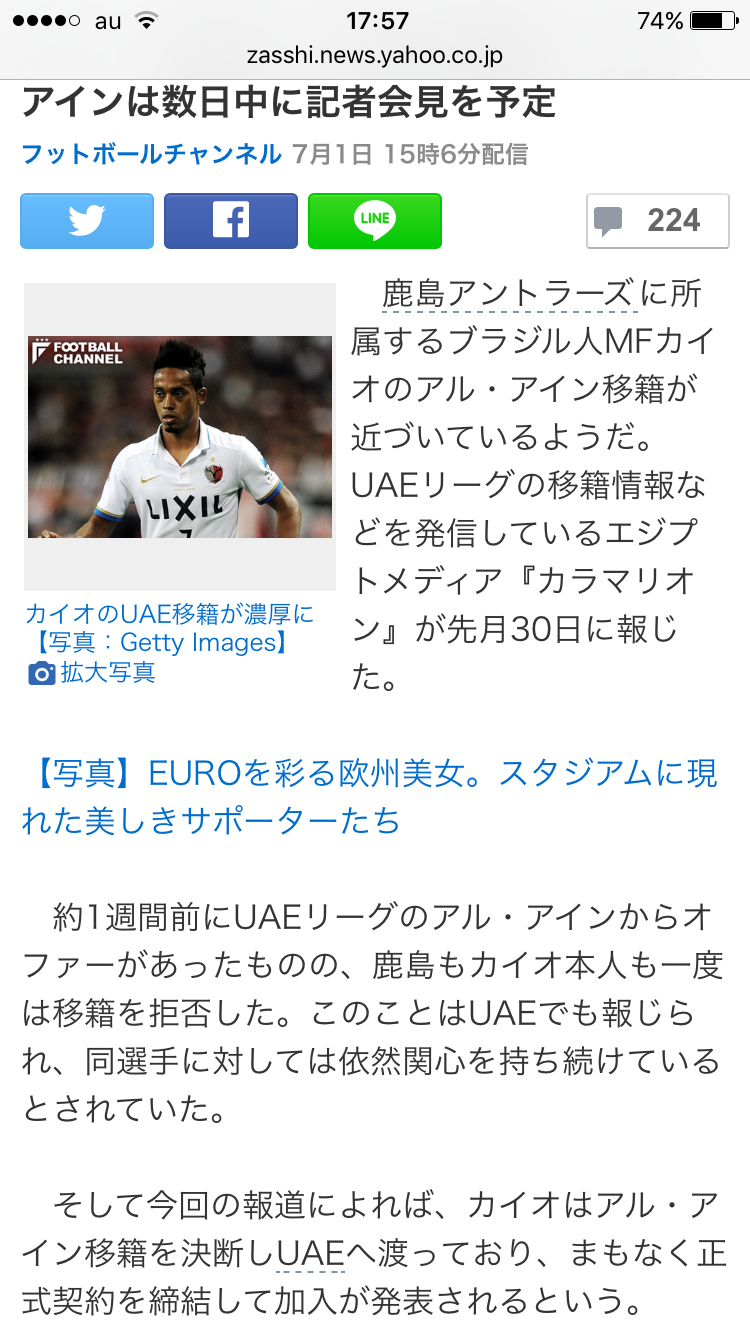Tap the zasshi.news.yahoo.co.jp address bar

375,56
